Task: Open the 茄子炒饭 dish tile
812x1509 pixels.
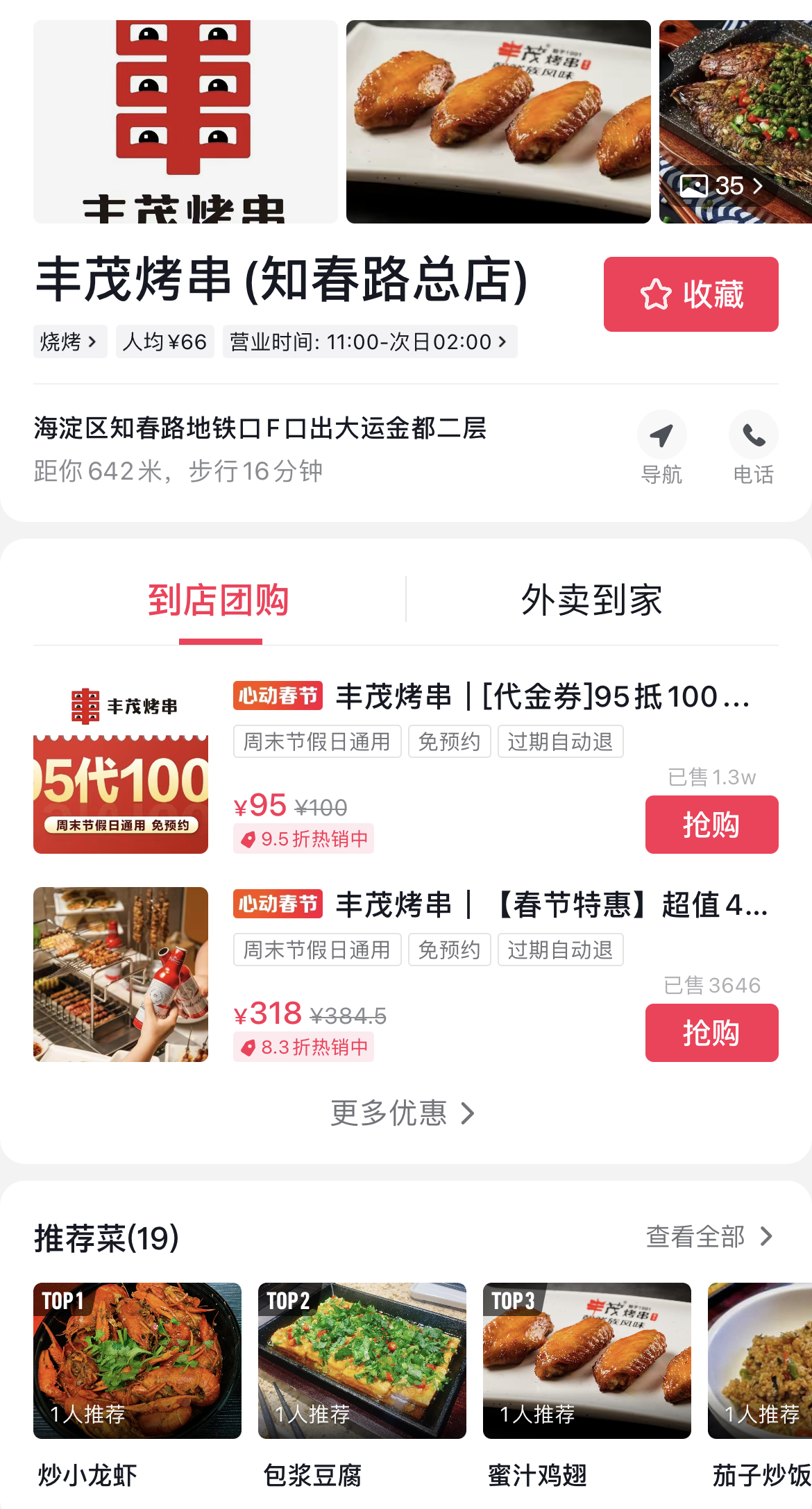Action: tap(760, 1360)
